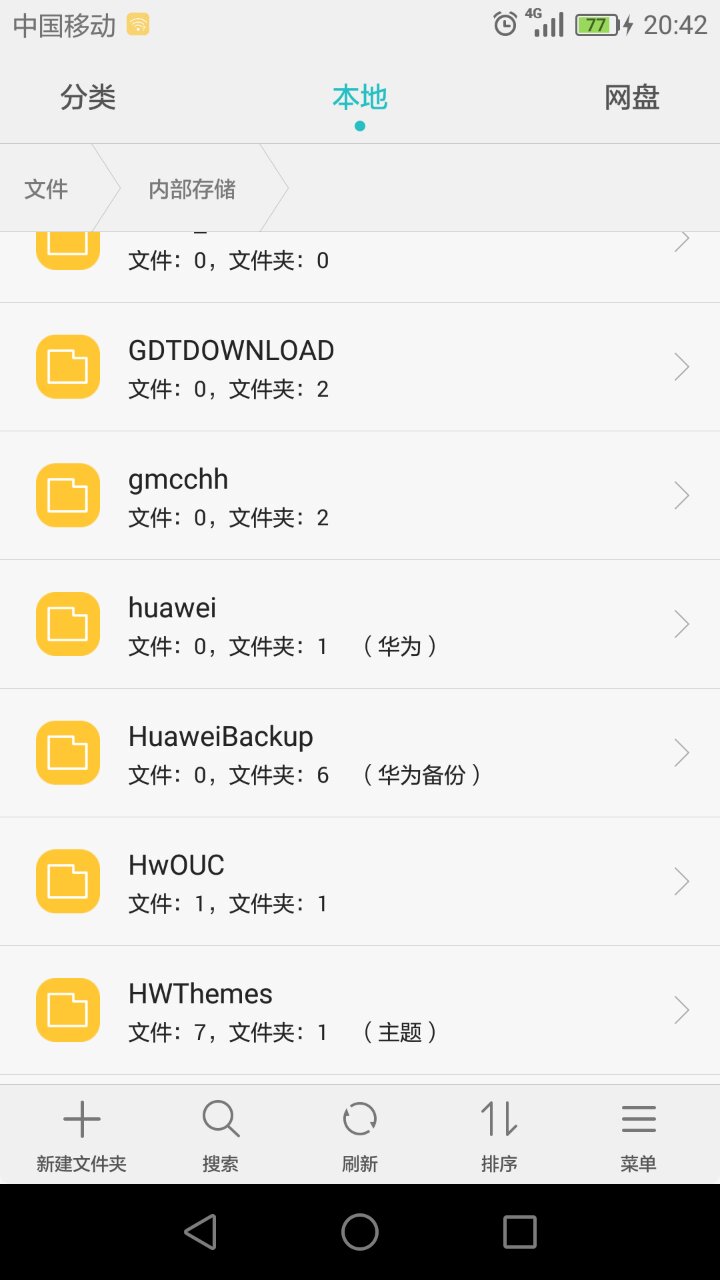Tap the GDTDOWNLOAD folder icon
Viewport: 720px width, 1280px height.
pyautogui.click(x=67, y=366)
